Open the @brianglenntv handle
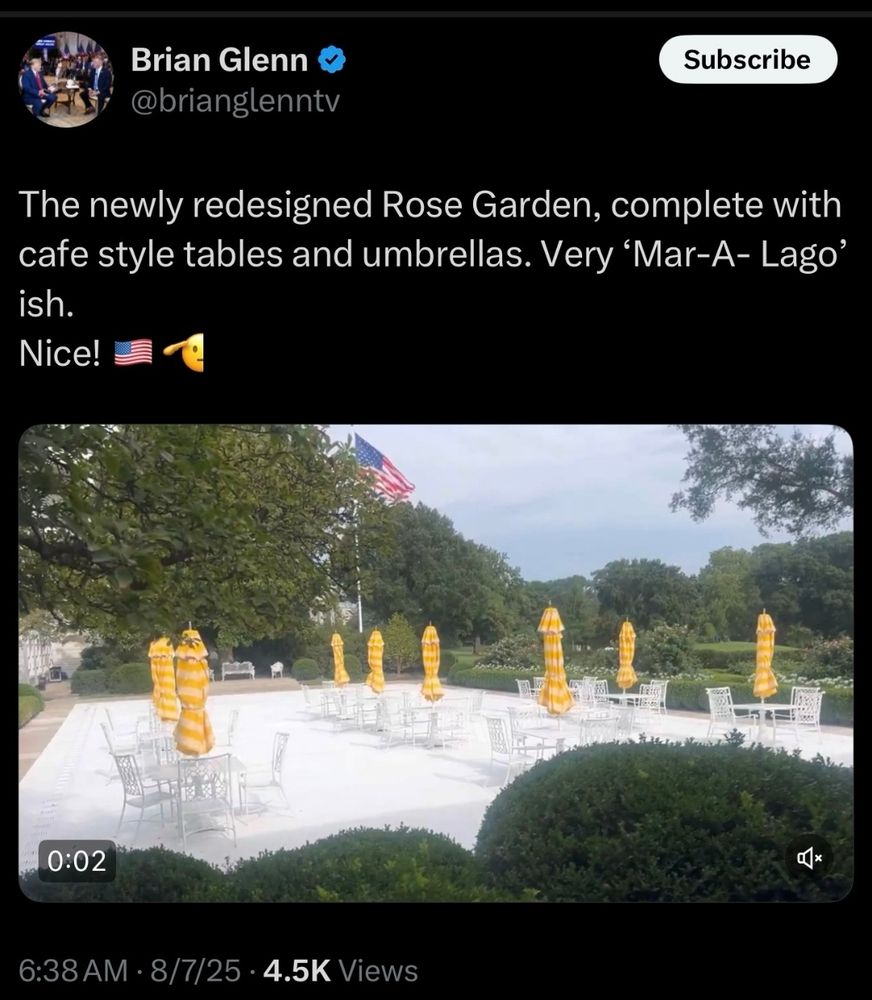 pos(235,101)
